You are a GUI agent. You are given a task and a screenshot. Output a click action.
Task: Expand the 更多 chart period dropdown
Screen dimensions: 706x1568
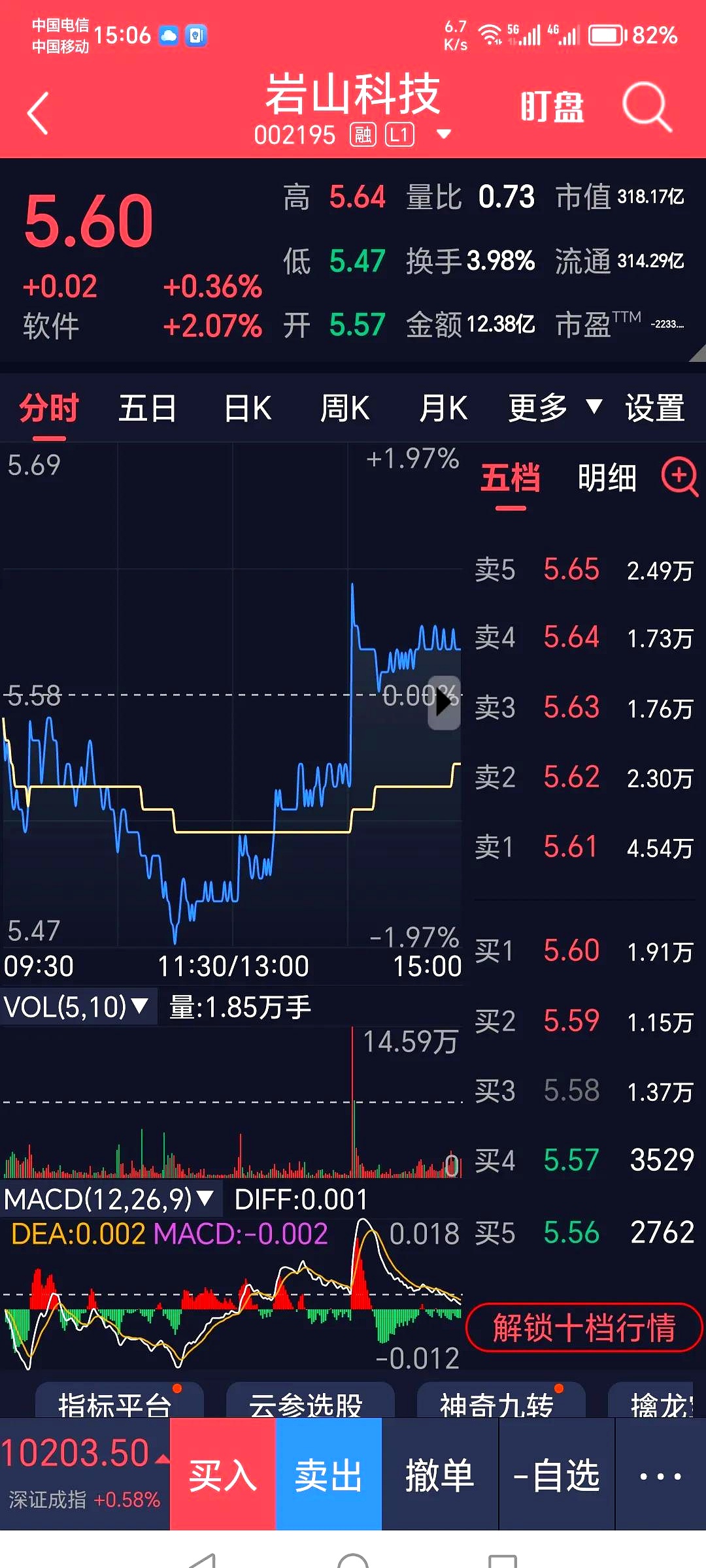click(554, 409)
